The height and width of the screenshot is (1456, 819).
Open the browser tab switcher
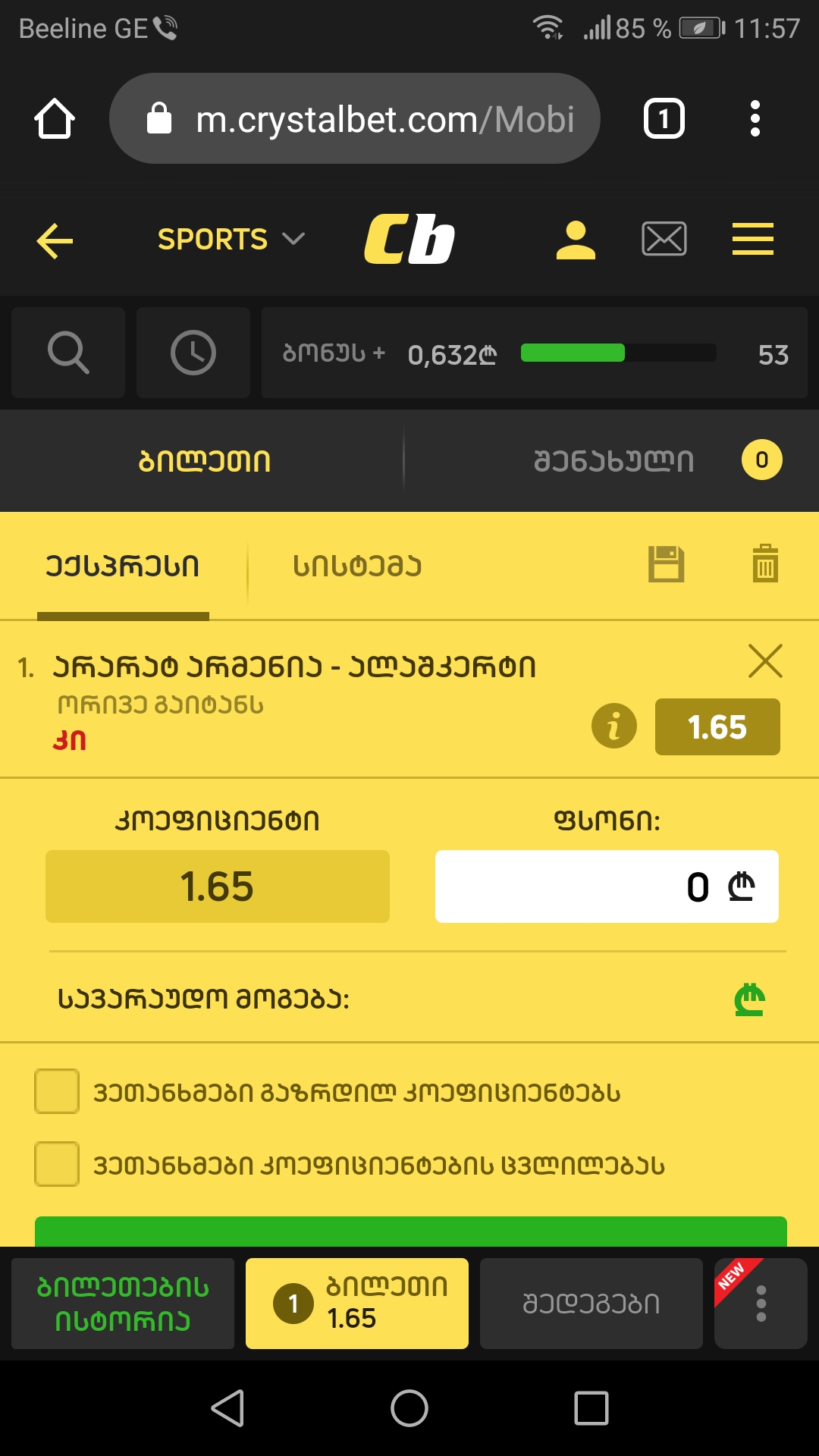[x=664, y=119]
